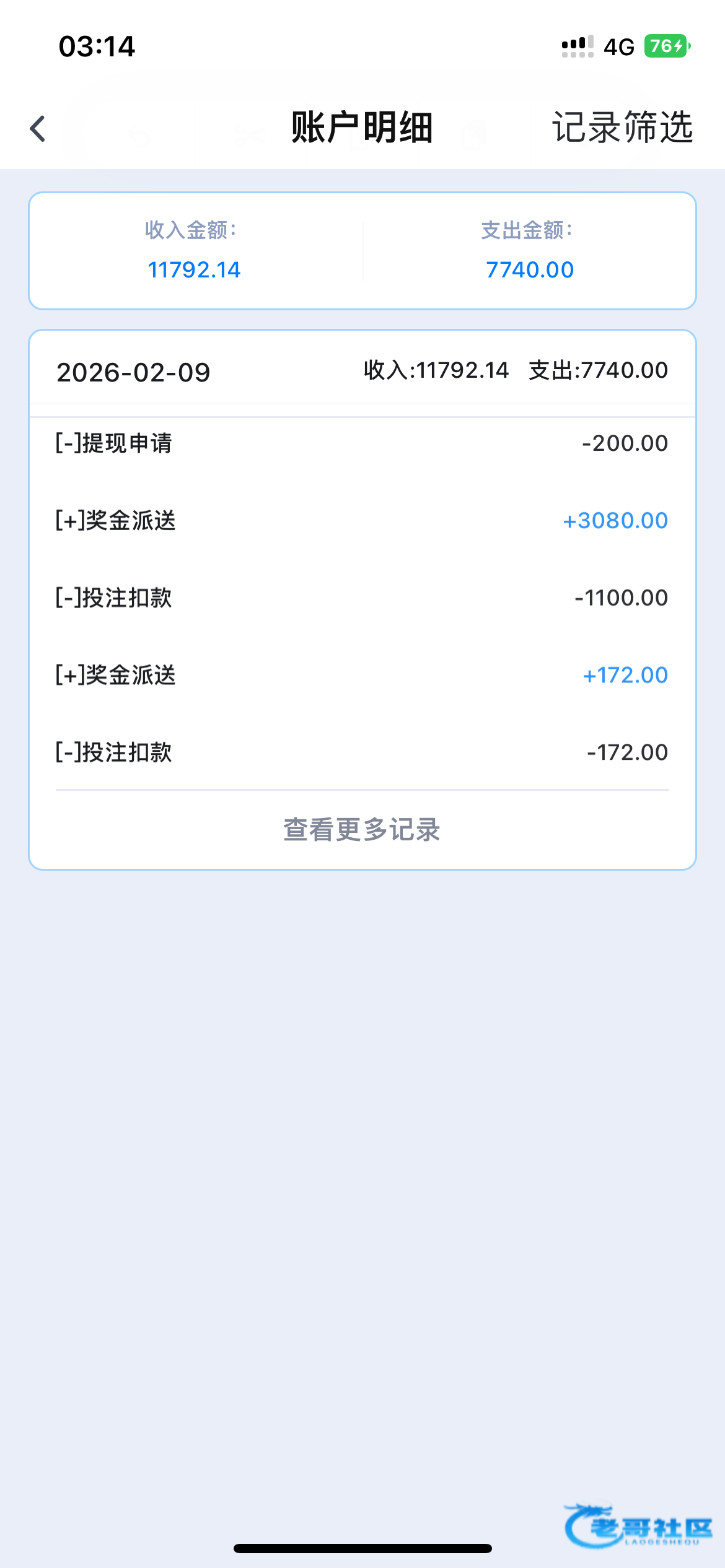Viewport: 725px width, 1568px height.
Task: Open the 提现申请 -200.00 entry
Action: click(x=362, y=443)
